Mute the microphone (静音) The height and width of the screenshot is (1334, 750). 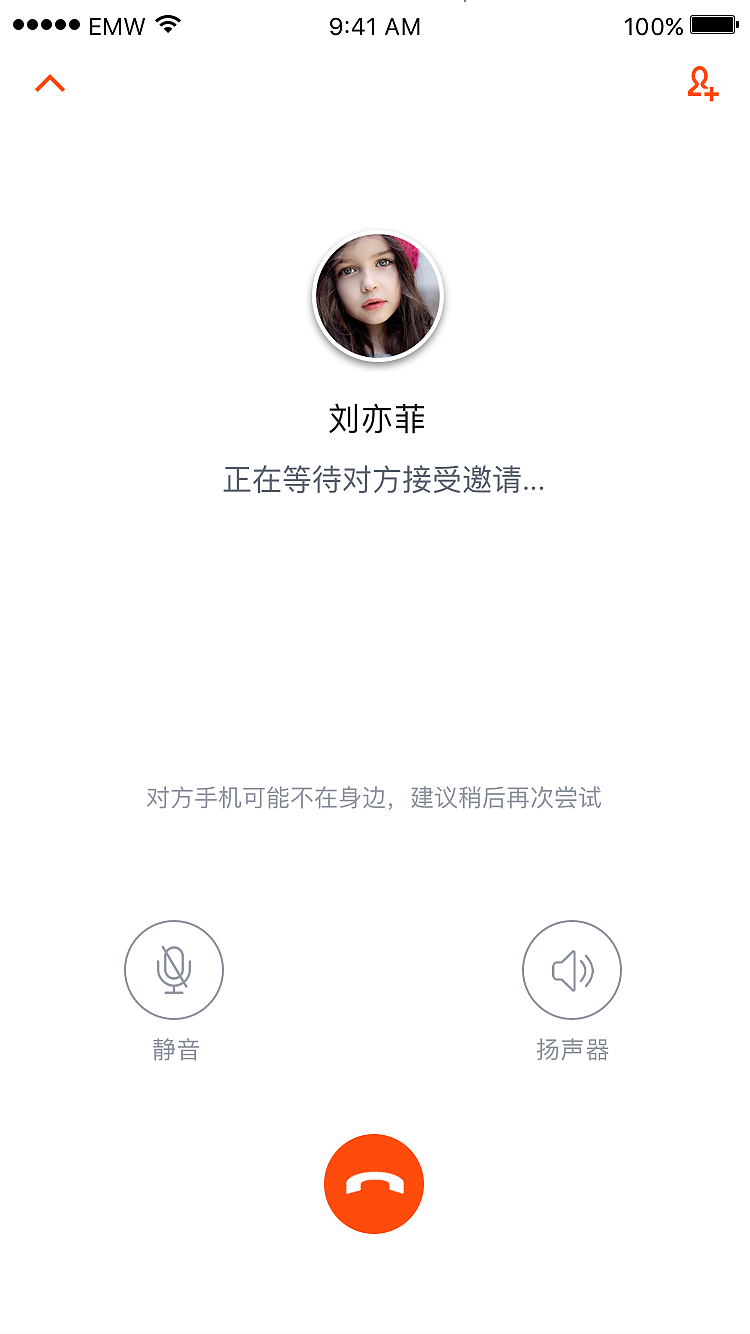pyautogui.click(x=174, y=970)
